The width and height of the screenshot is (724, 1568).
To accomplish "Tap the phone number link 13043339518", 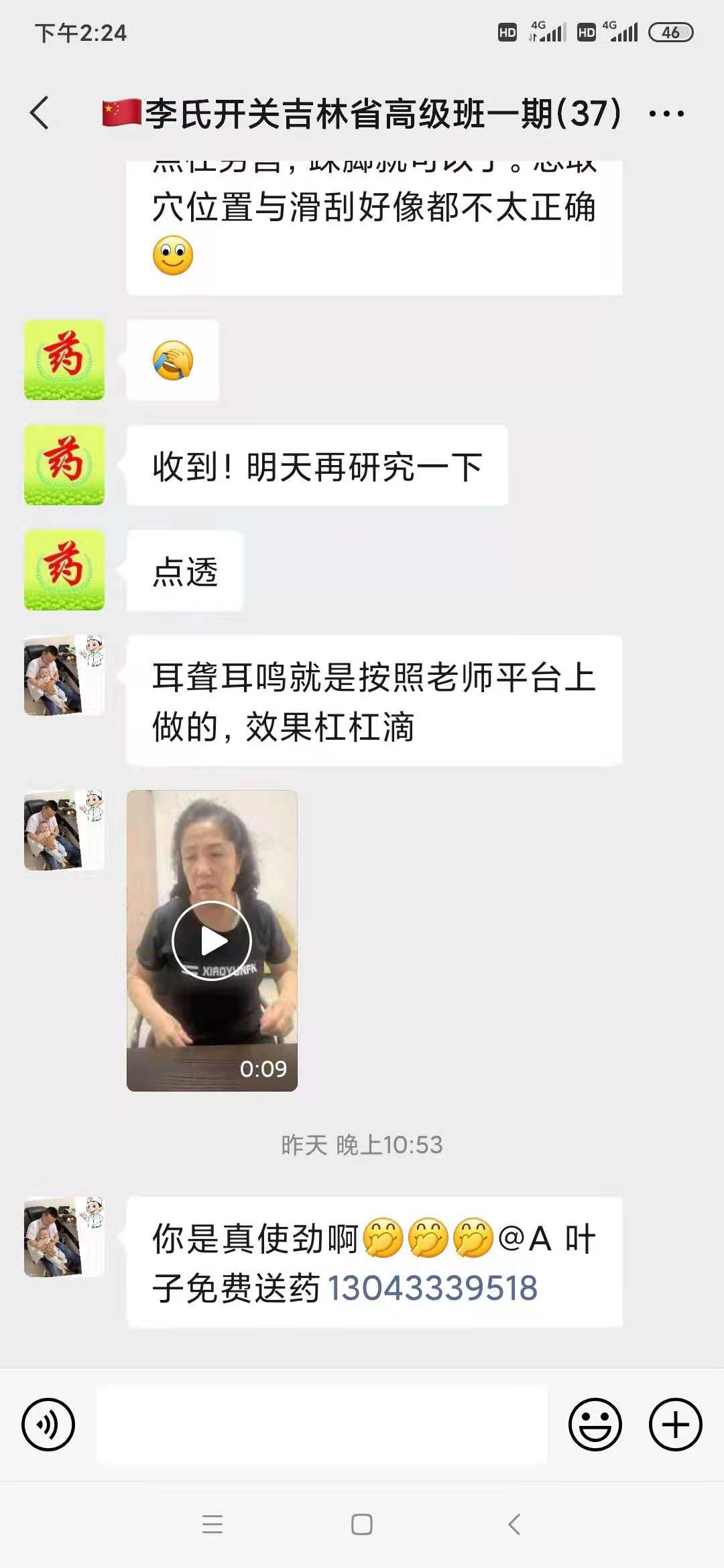I will click(432, 1288).
